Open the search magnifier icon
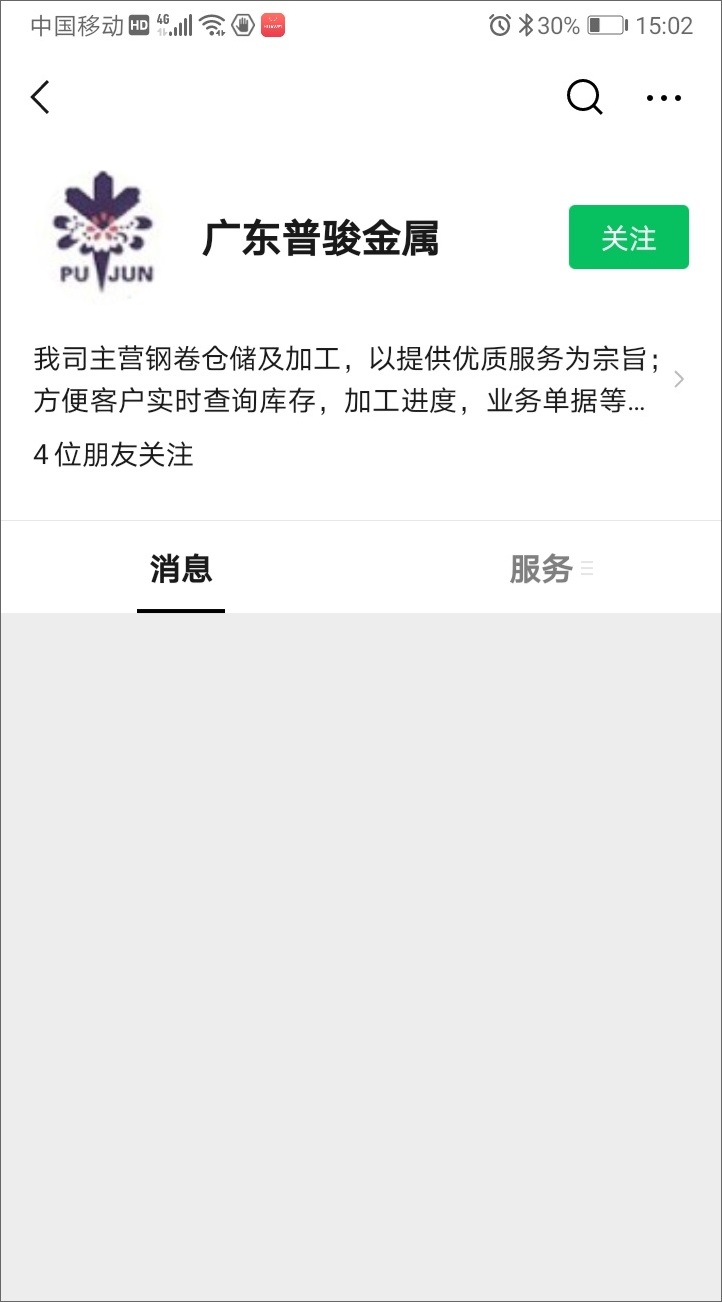722x1302 pixels. click(x=585, y=97)
